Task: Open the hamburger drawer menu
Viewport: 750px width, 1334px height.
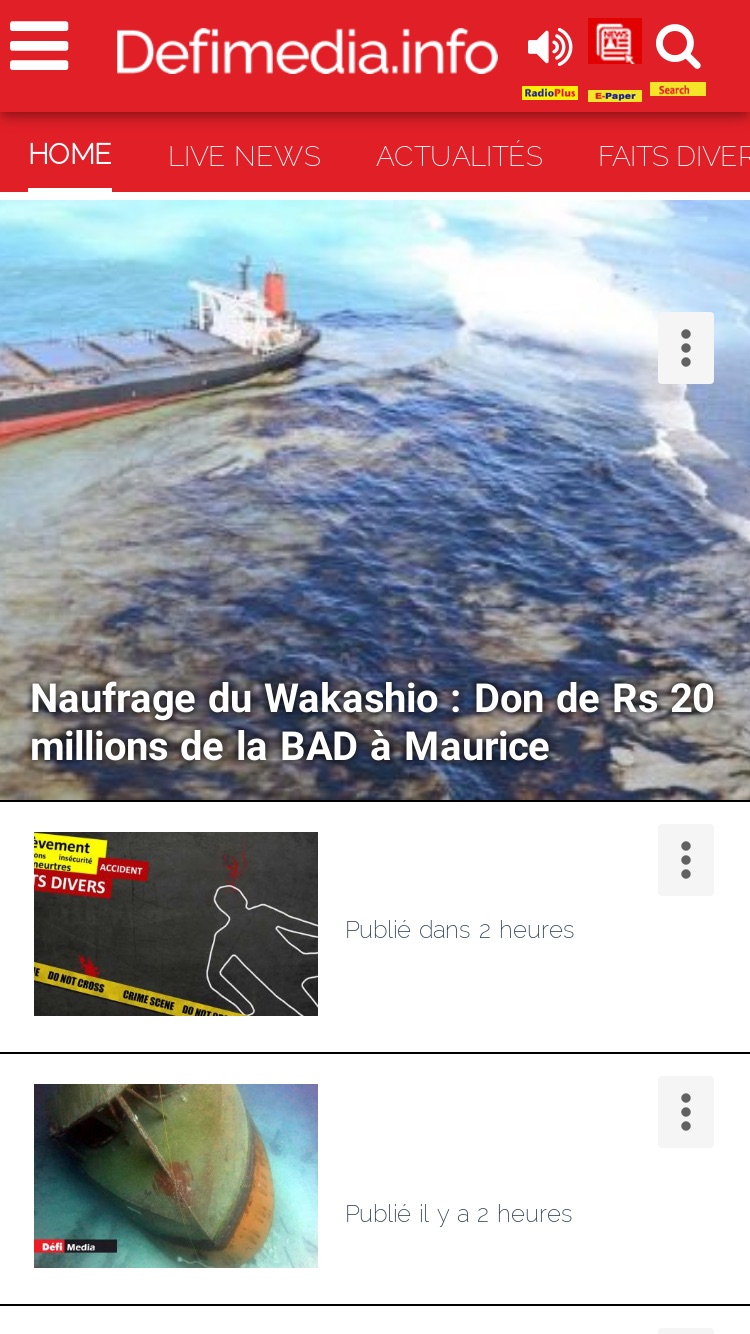Action: coord(39,46)
